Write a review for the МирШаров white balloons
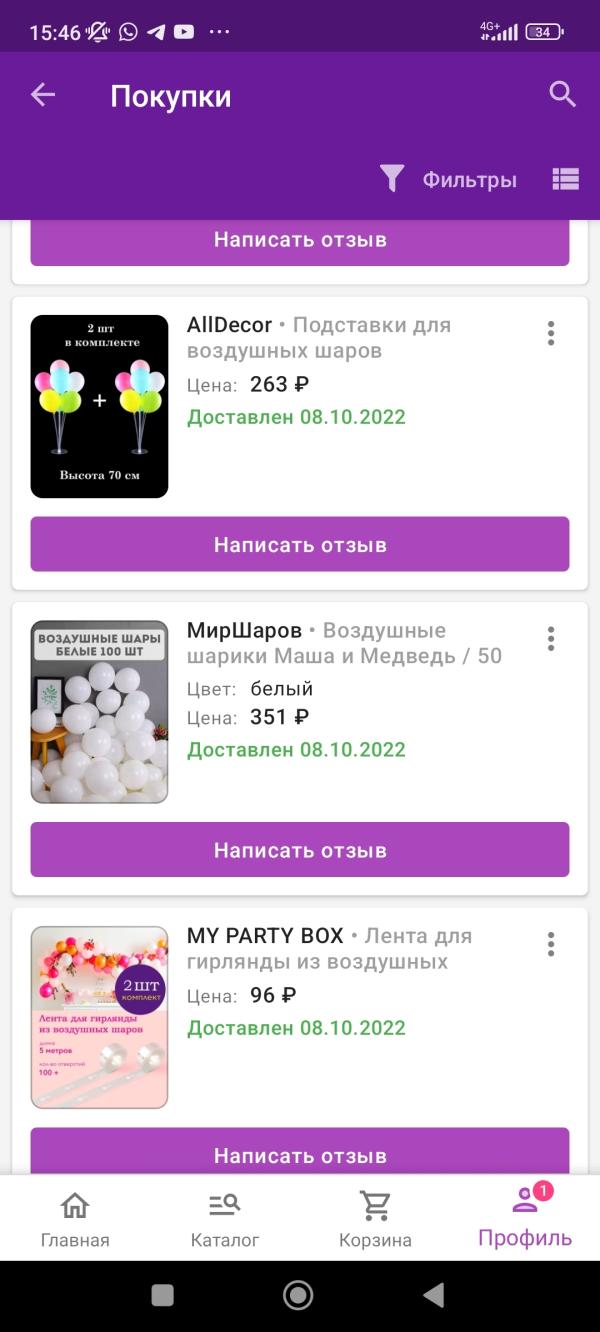 (x=300, y=850)
